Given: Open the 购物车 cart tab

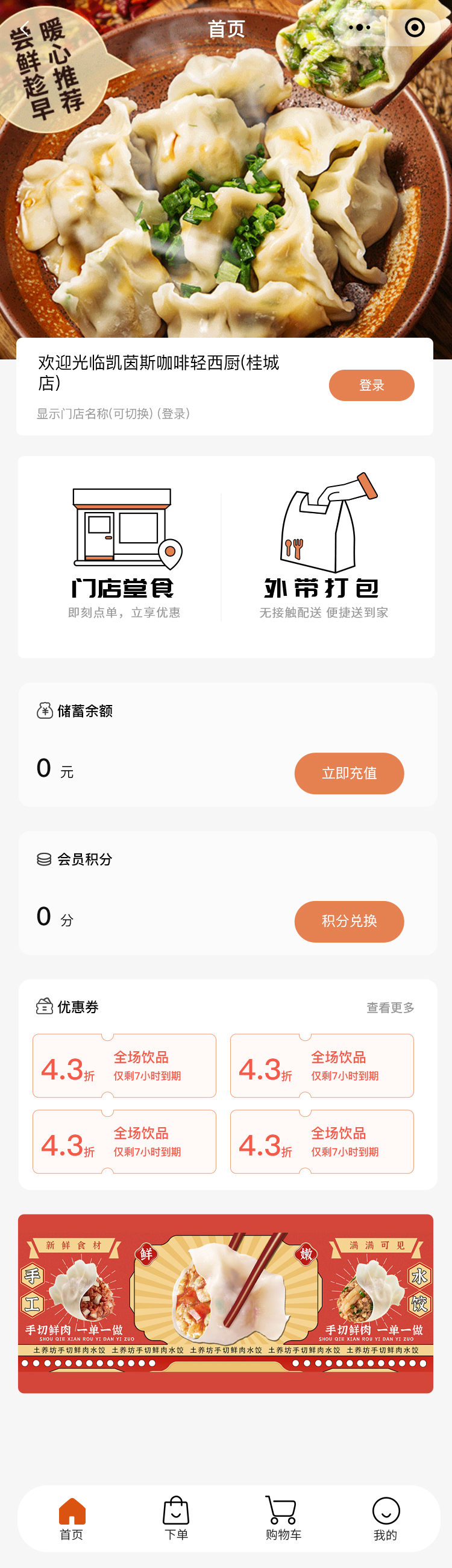Looking at the screenshot, I should point(283,1519).
